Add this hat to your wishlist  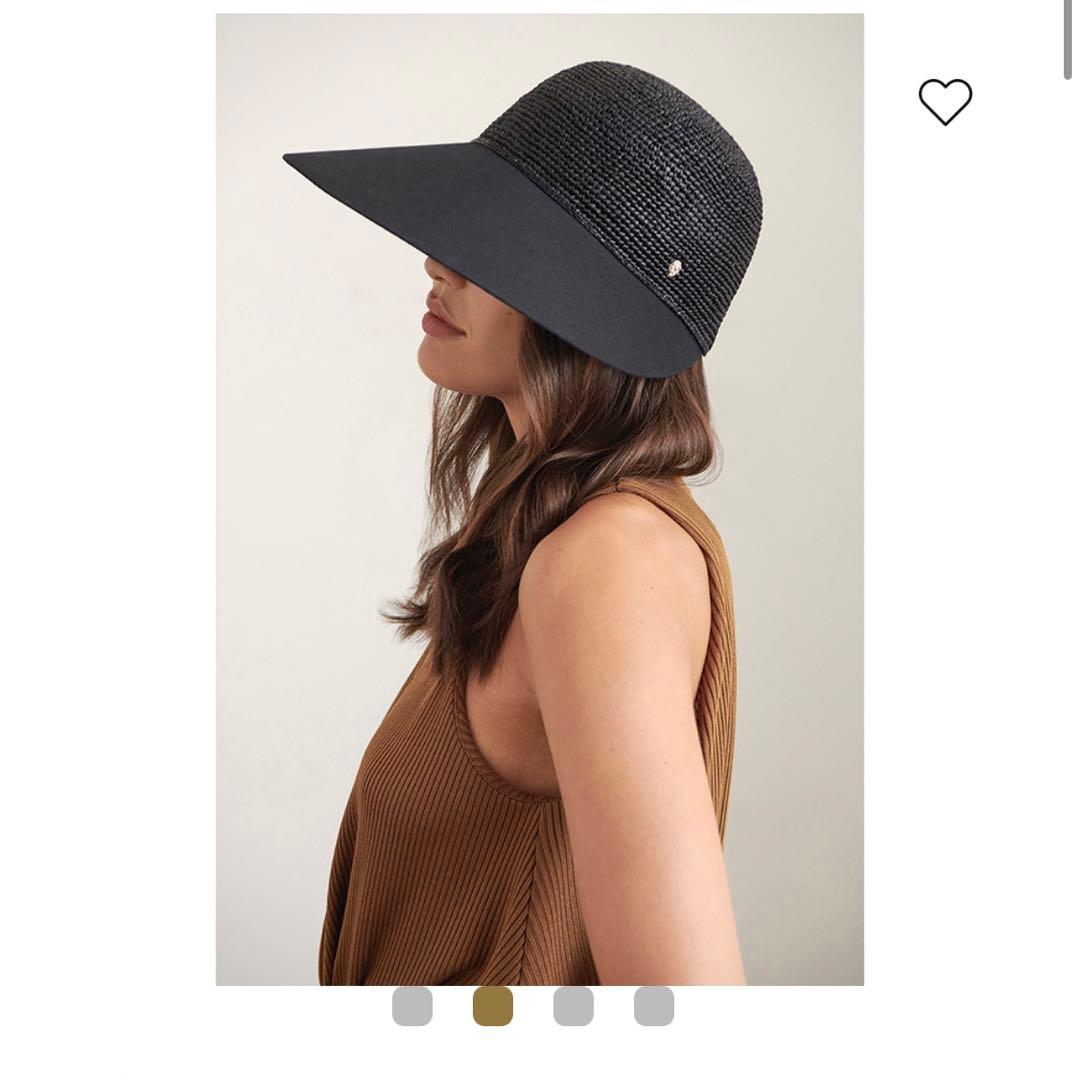tap(945, 101)
